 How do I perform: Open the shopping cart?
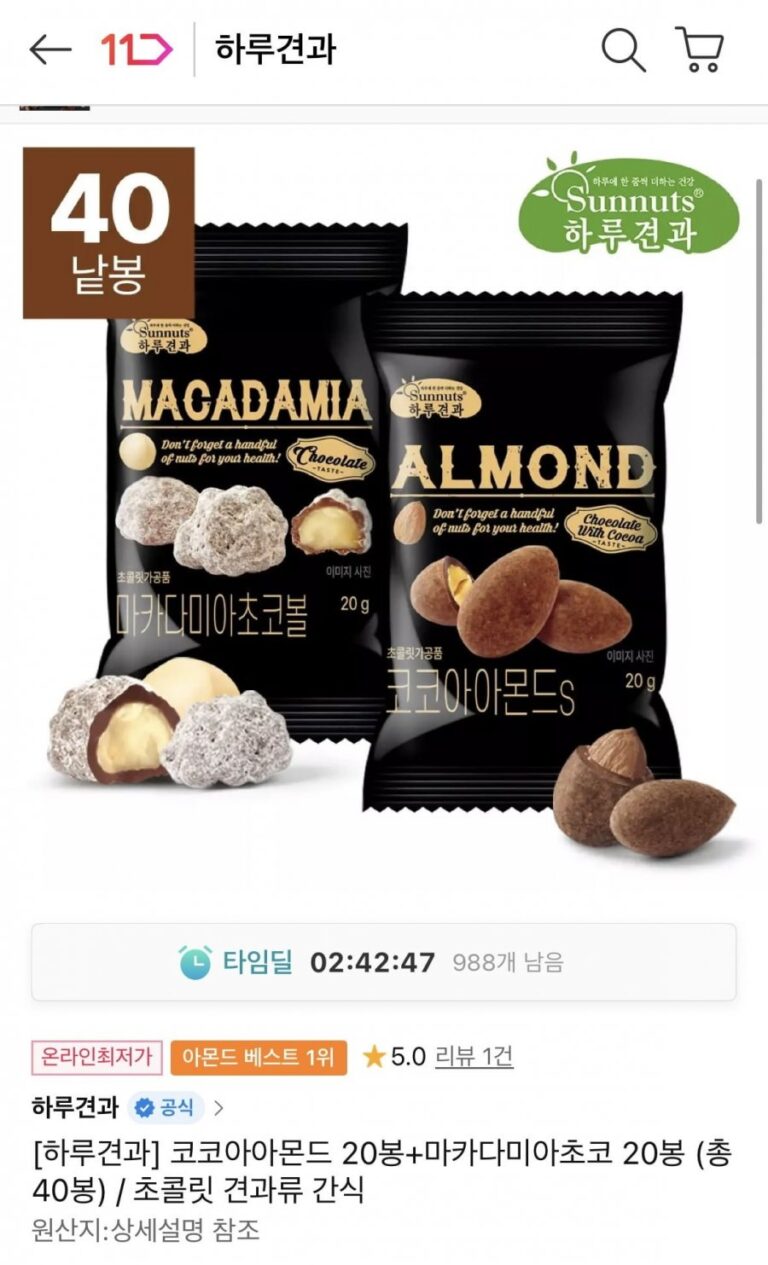pyautogui.click(x=699, y=49)
